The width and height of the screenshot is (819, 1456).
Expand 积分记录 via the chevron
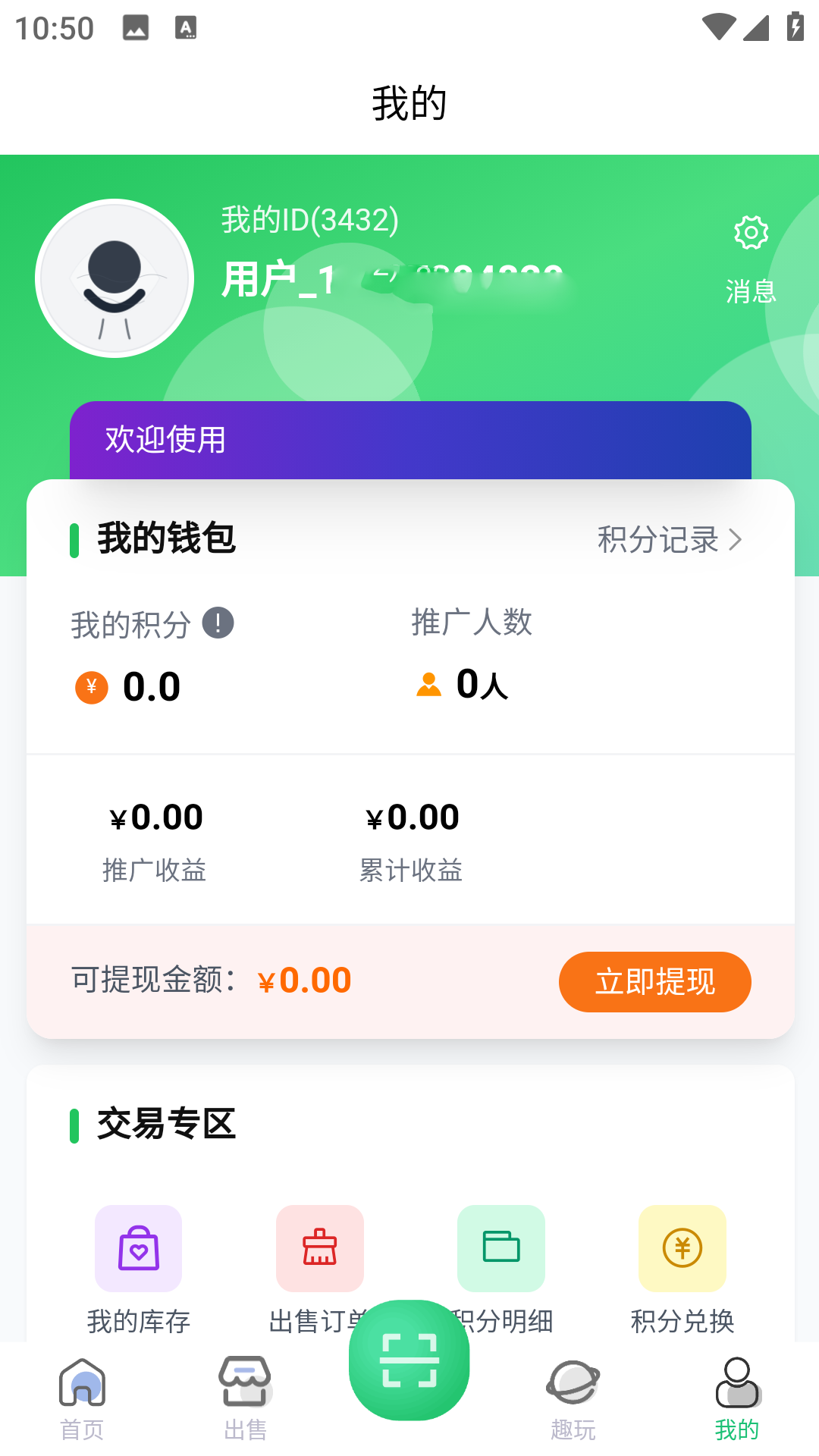click(736, 541)
